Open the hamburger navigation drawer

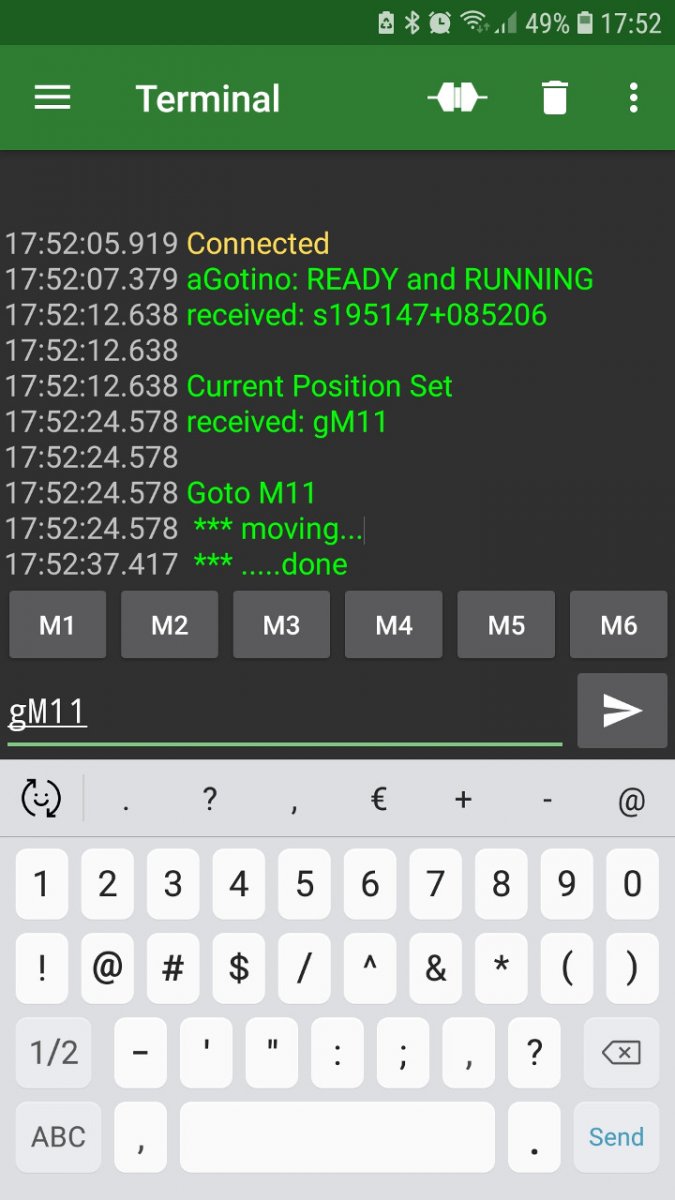pos(53,98)
